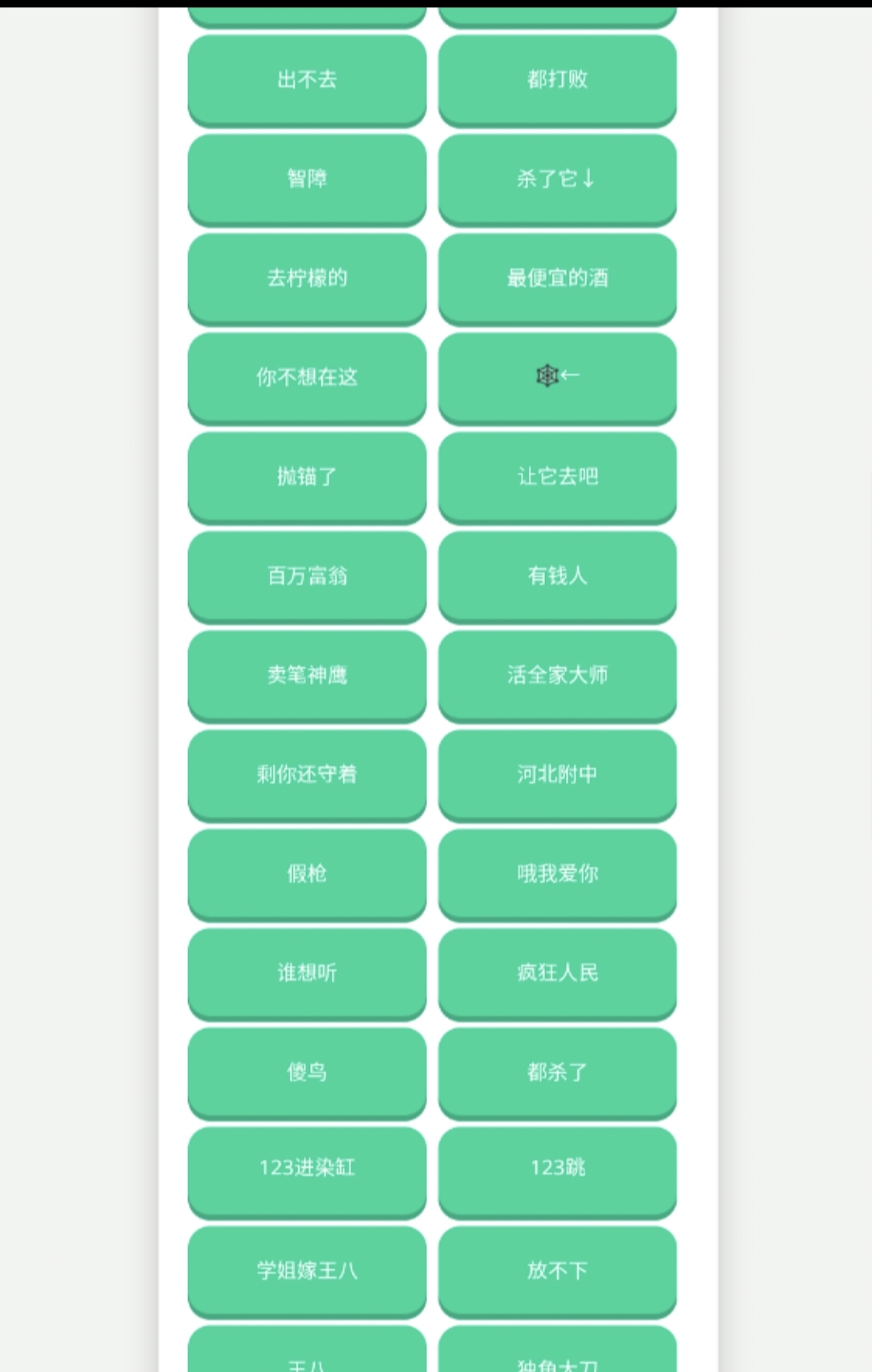Tap the 智障 sound button

click(x=307, y=178)
